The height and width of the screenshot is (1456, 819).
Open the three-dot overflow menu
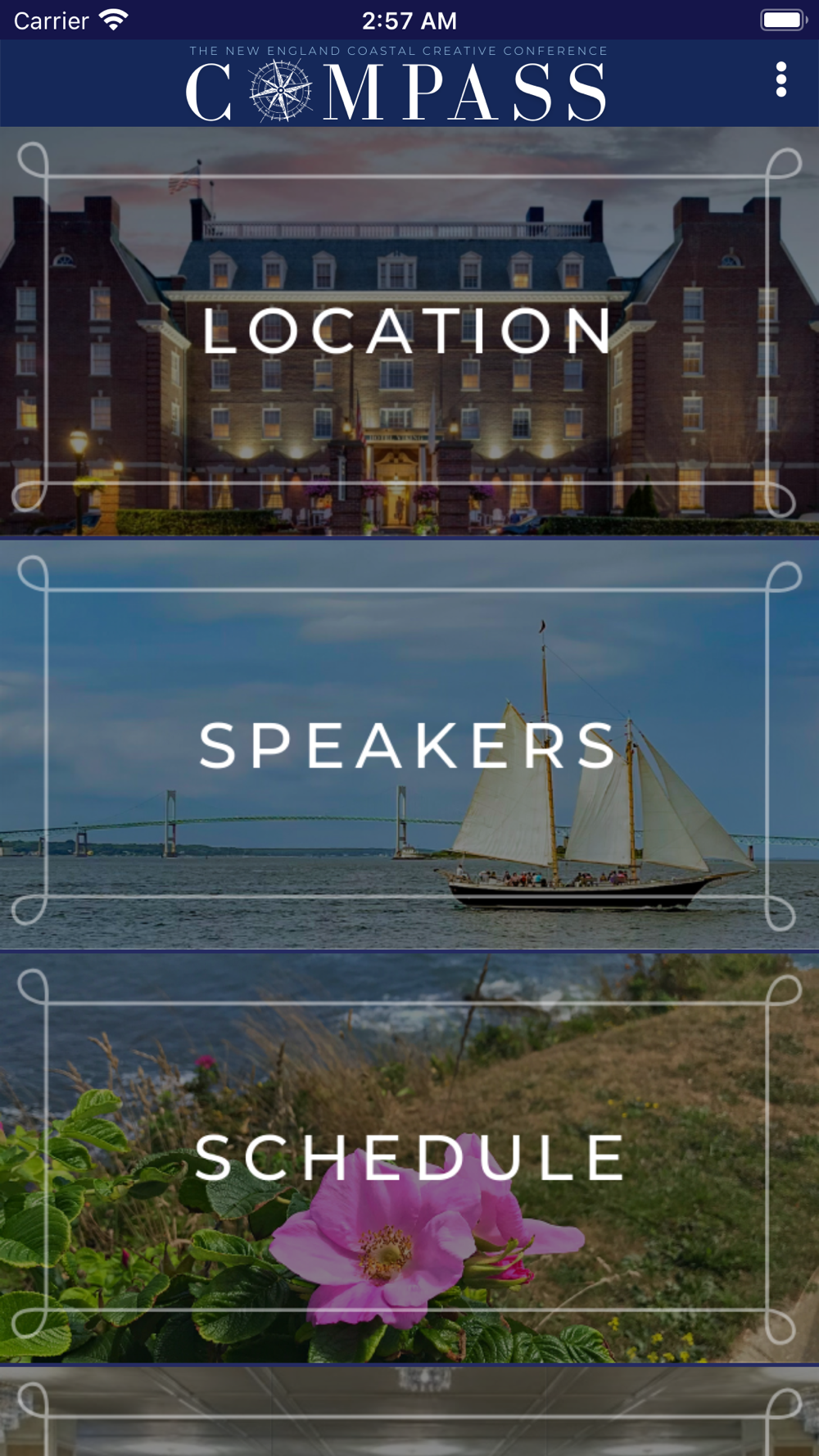[x=781, y=79]
